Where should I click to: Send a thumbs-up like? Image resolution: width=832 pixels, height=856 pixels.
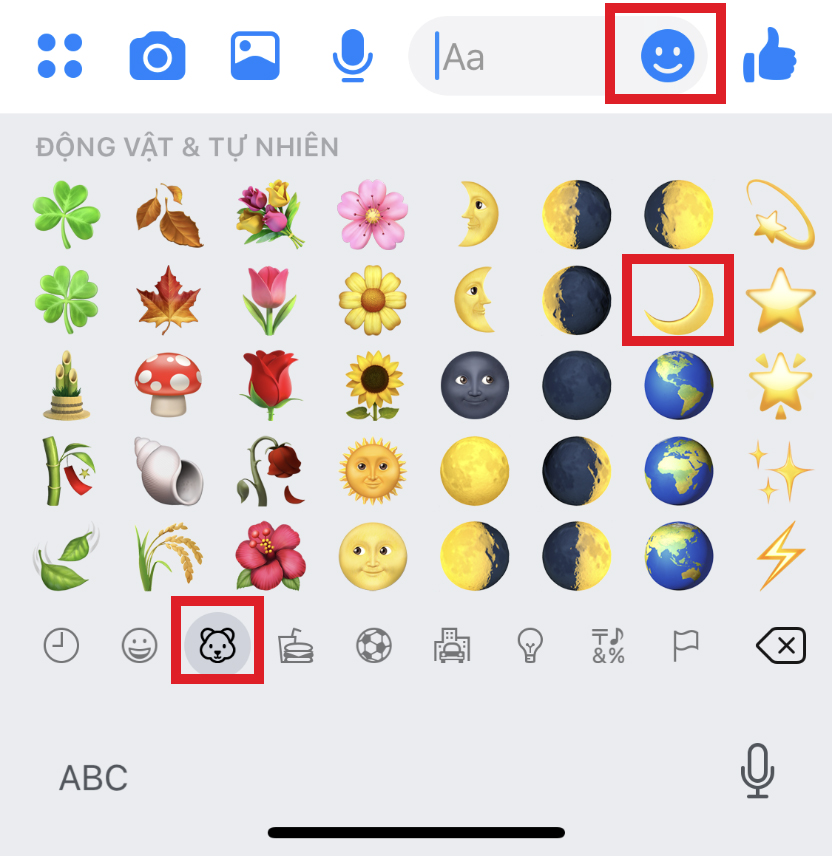tap(769, 56)
